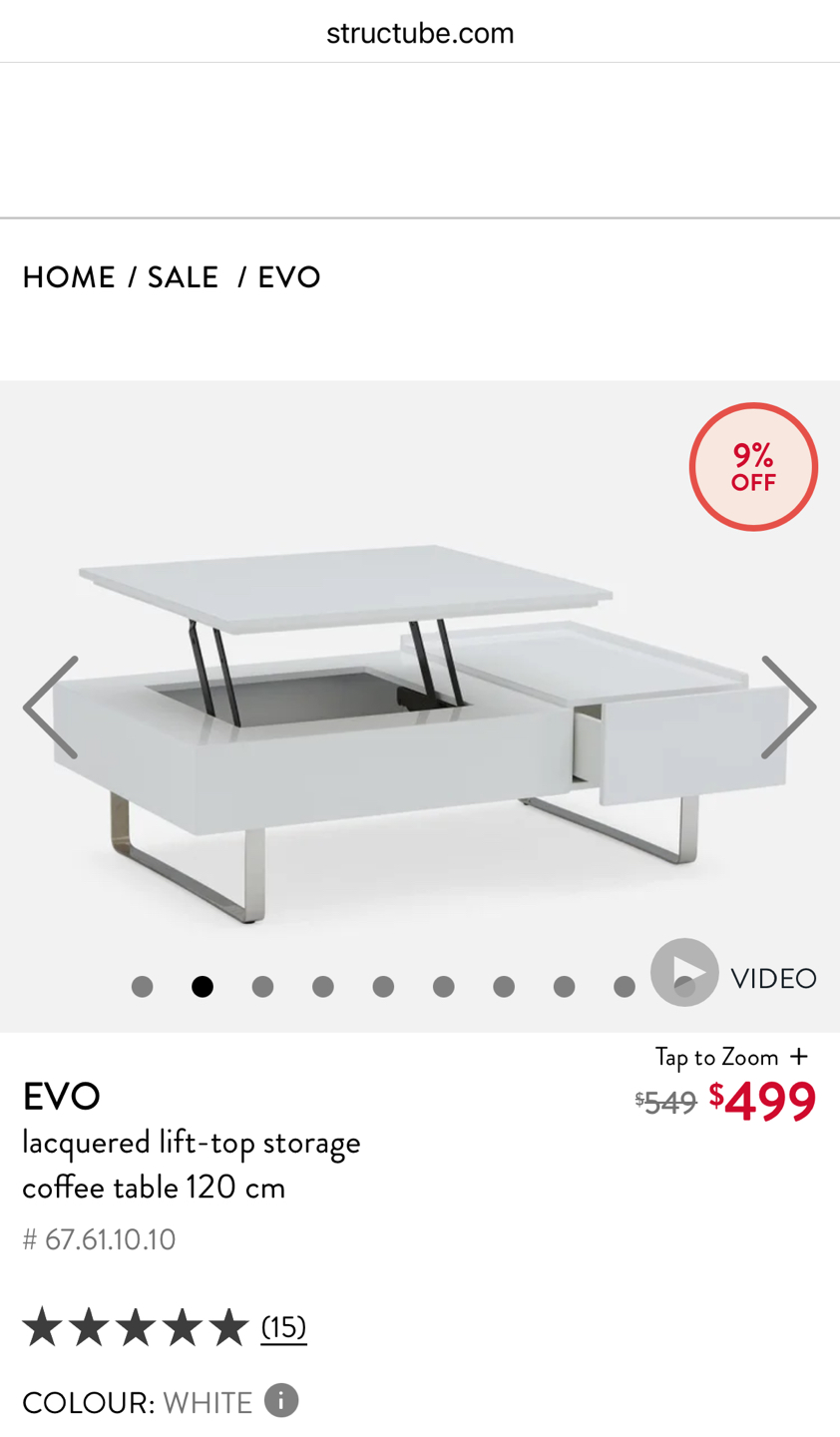Image resolution: width=840 pixels, height=1437 pixels.
Task: Jump to the first image dot
Action: tap(143, 987)
